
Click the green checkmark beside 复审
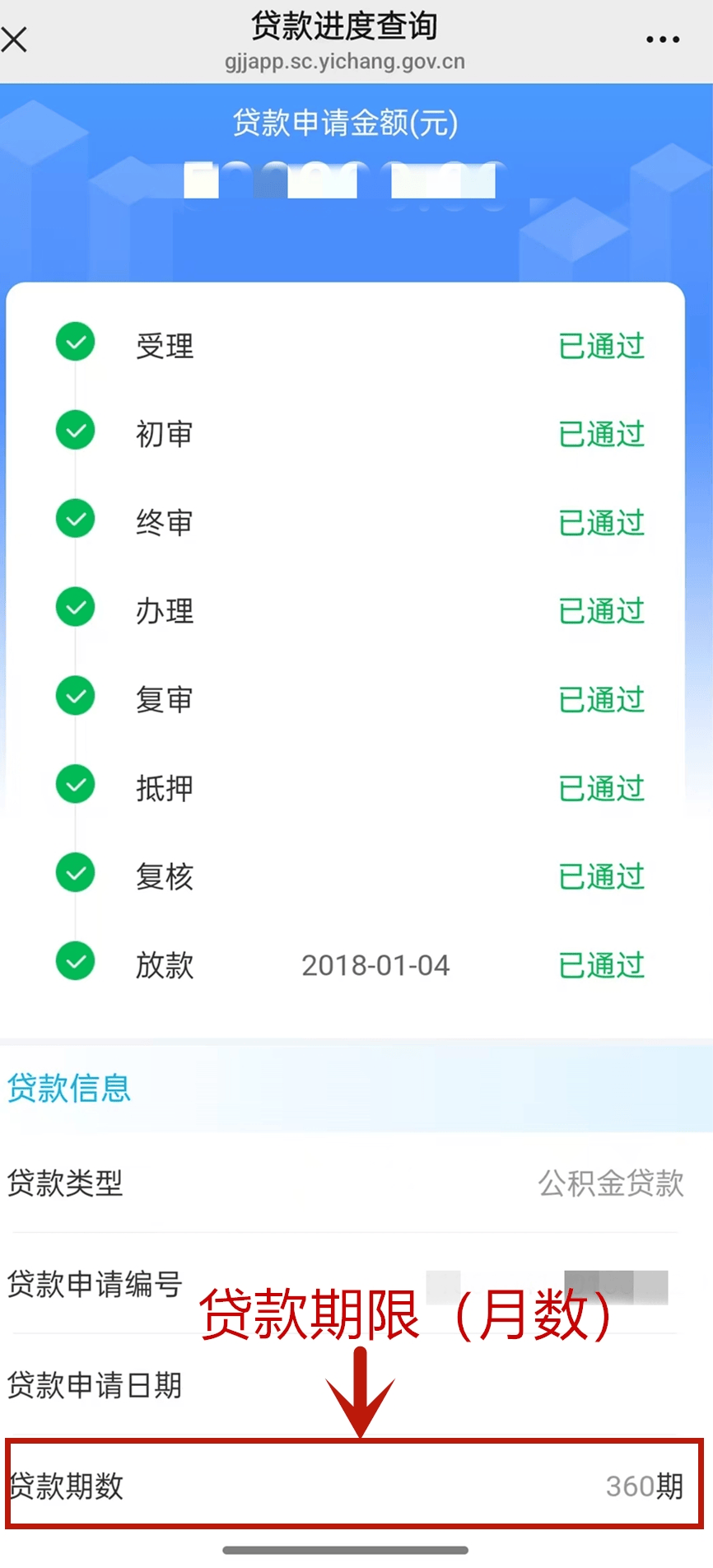click(x=75, y=696)
